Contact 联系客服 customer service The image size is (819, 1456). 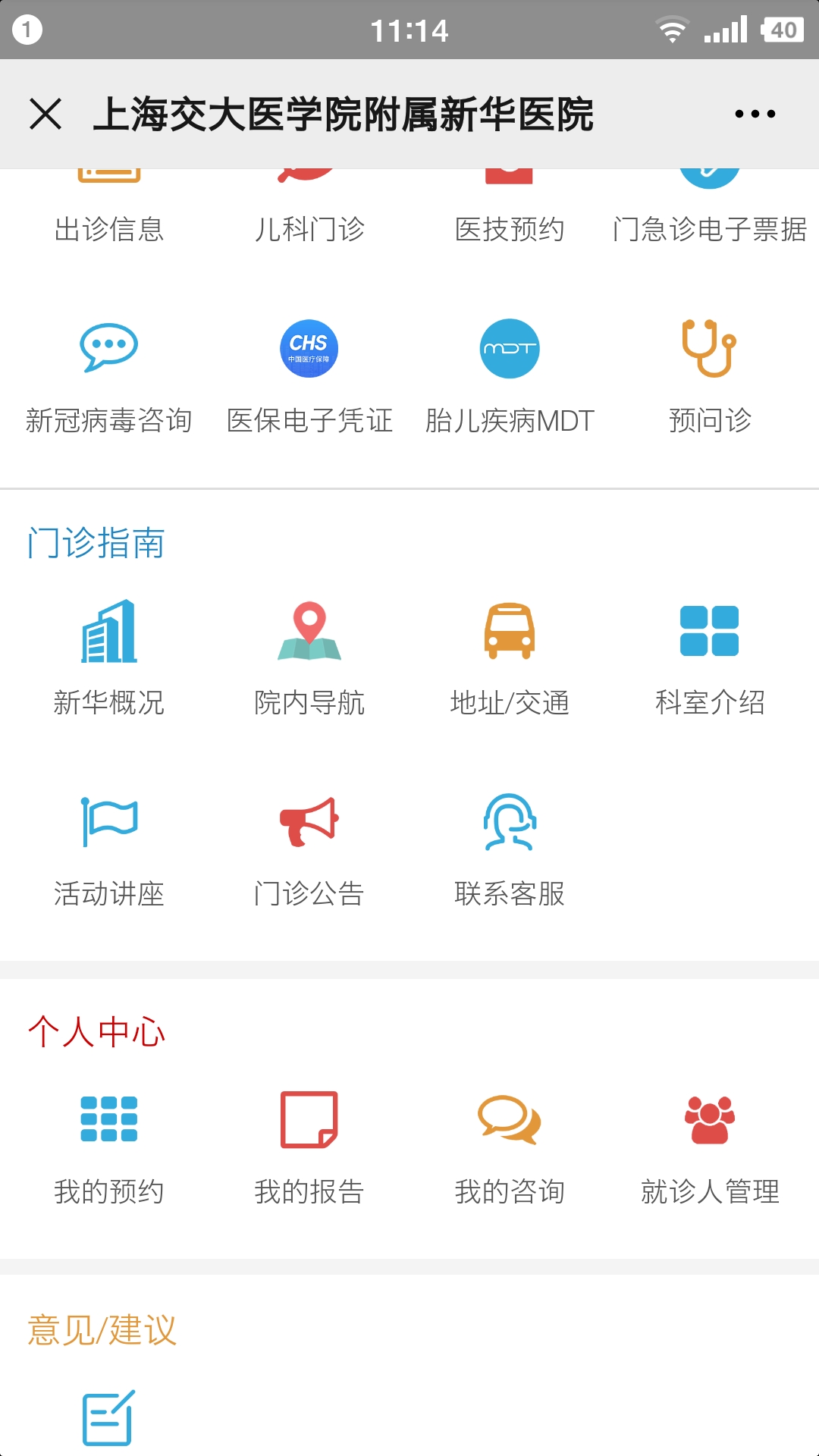(x=510, y=849)
